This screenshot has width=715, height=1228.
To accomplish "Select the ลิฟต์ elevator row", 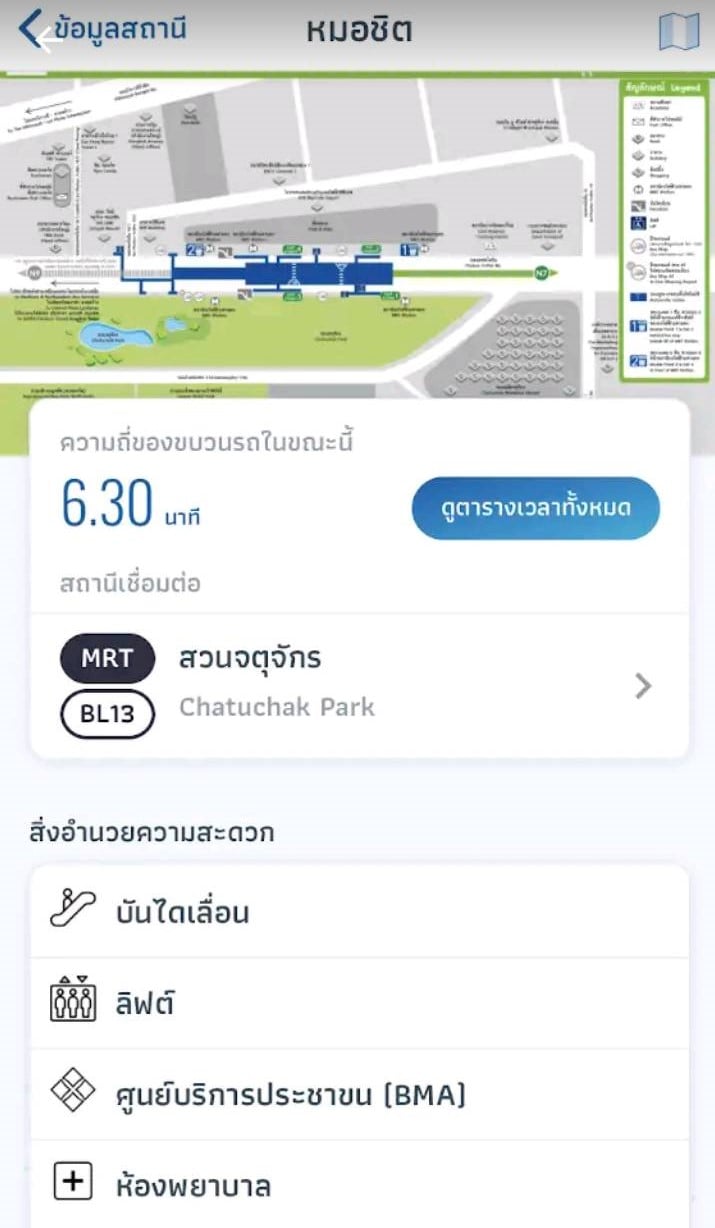I will (x=360, y=1003).
